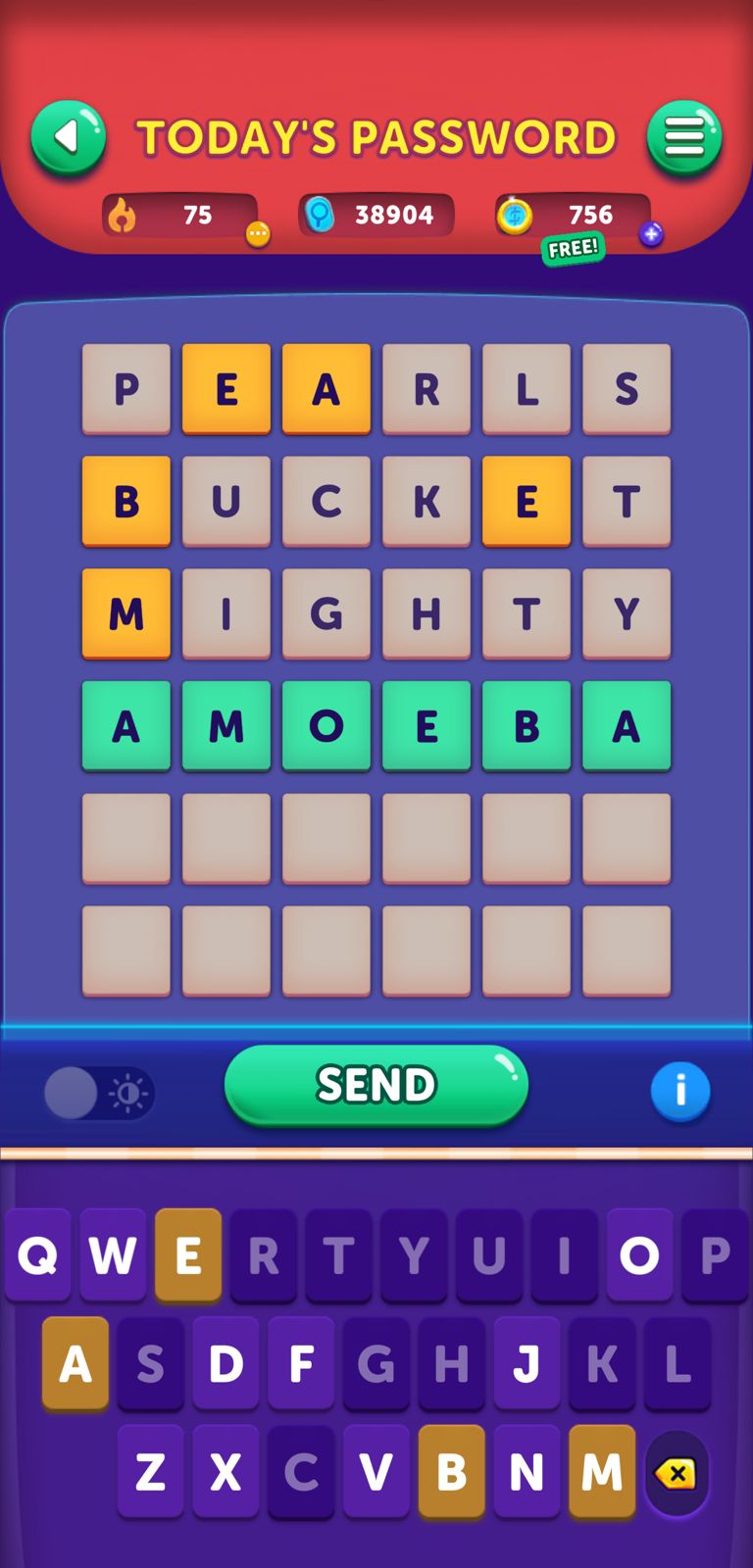Image resolution: width=753 pixels, height=1568 pixels.
Task: Open streak options next to 75
Action: pos(258,234)
